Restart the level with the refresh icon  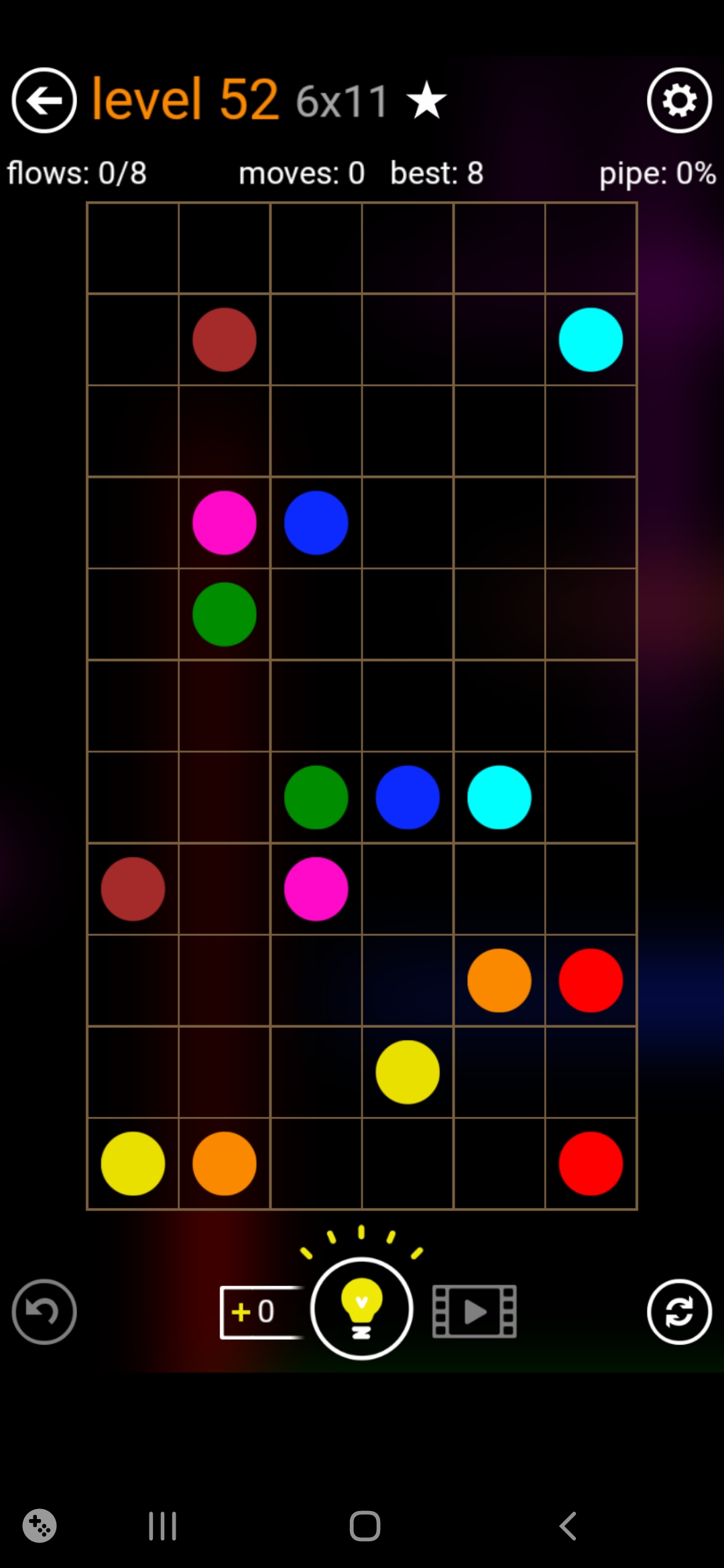coord(679,1311)
